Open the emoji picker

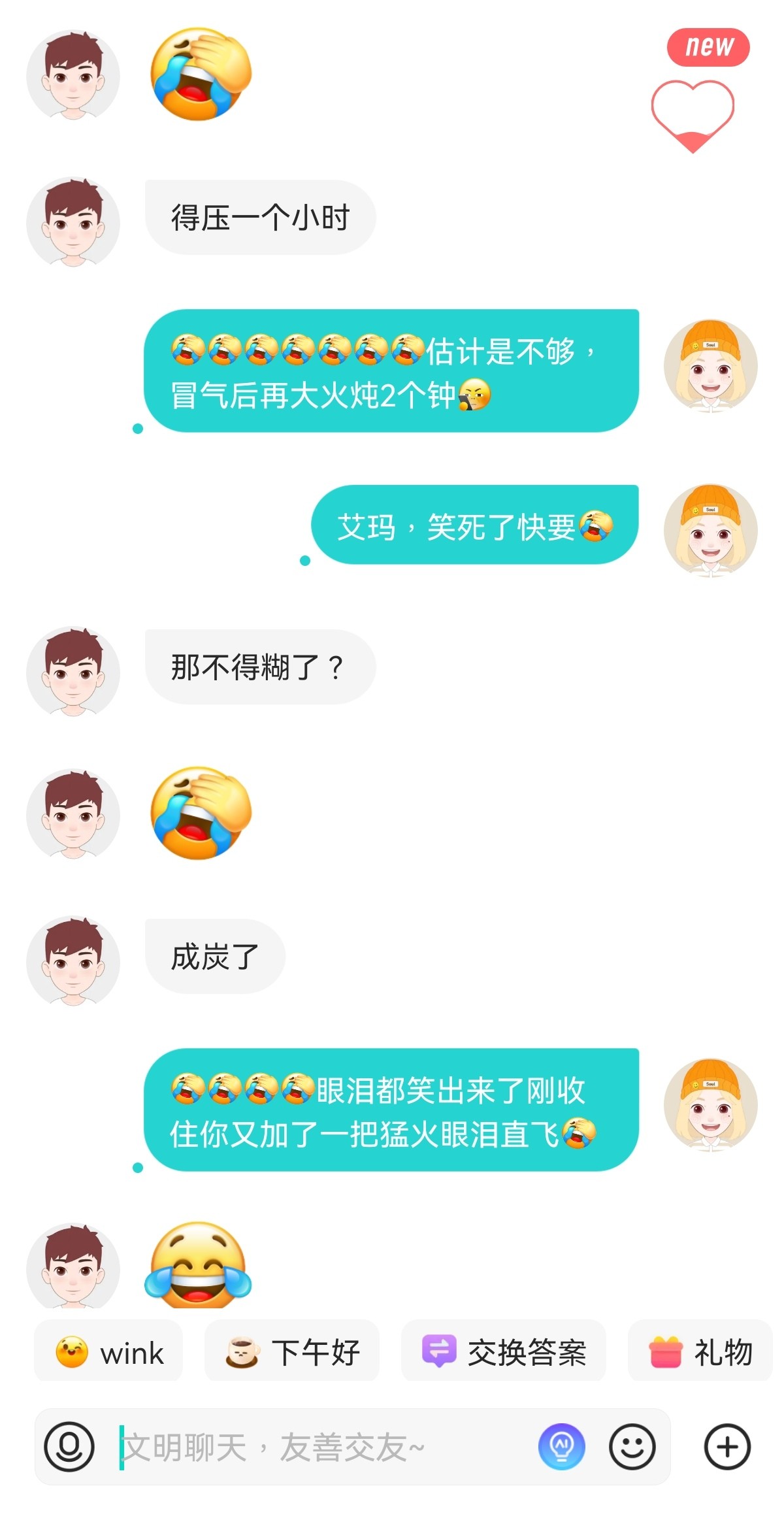pyautogui.click(x=632, y=1447)
